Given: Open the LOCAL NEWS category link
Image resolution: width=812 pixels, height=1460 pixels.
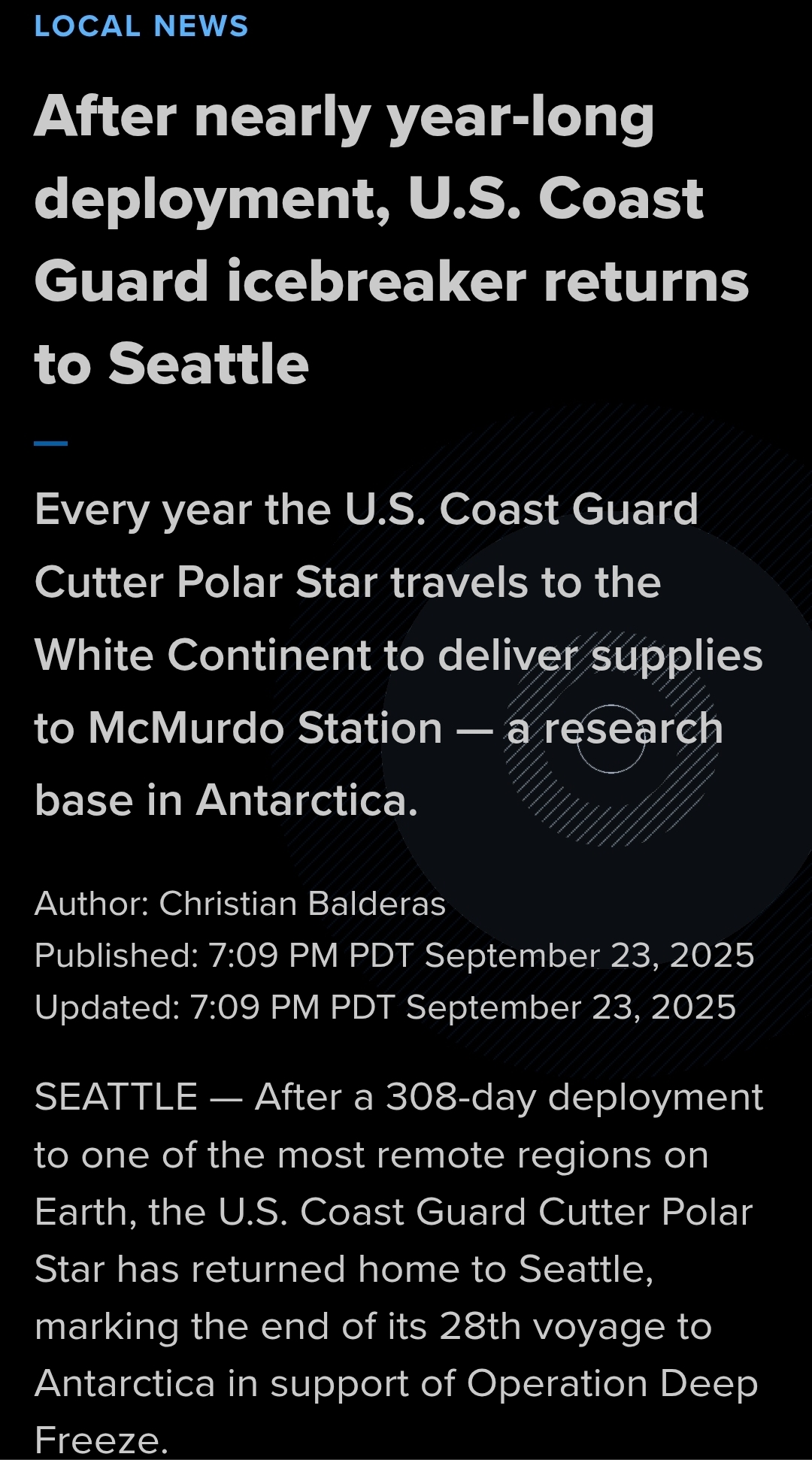Looking at the screenshot, I should point(141,26).
